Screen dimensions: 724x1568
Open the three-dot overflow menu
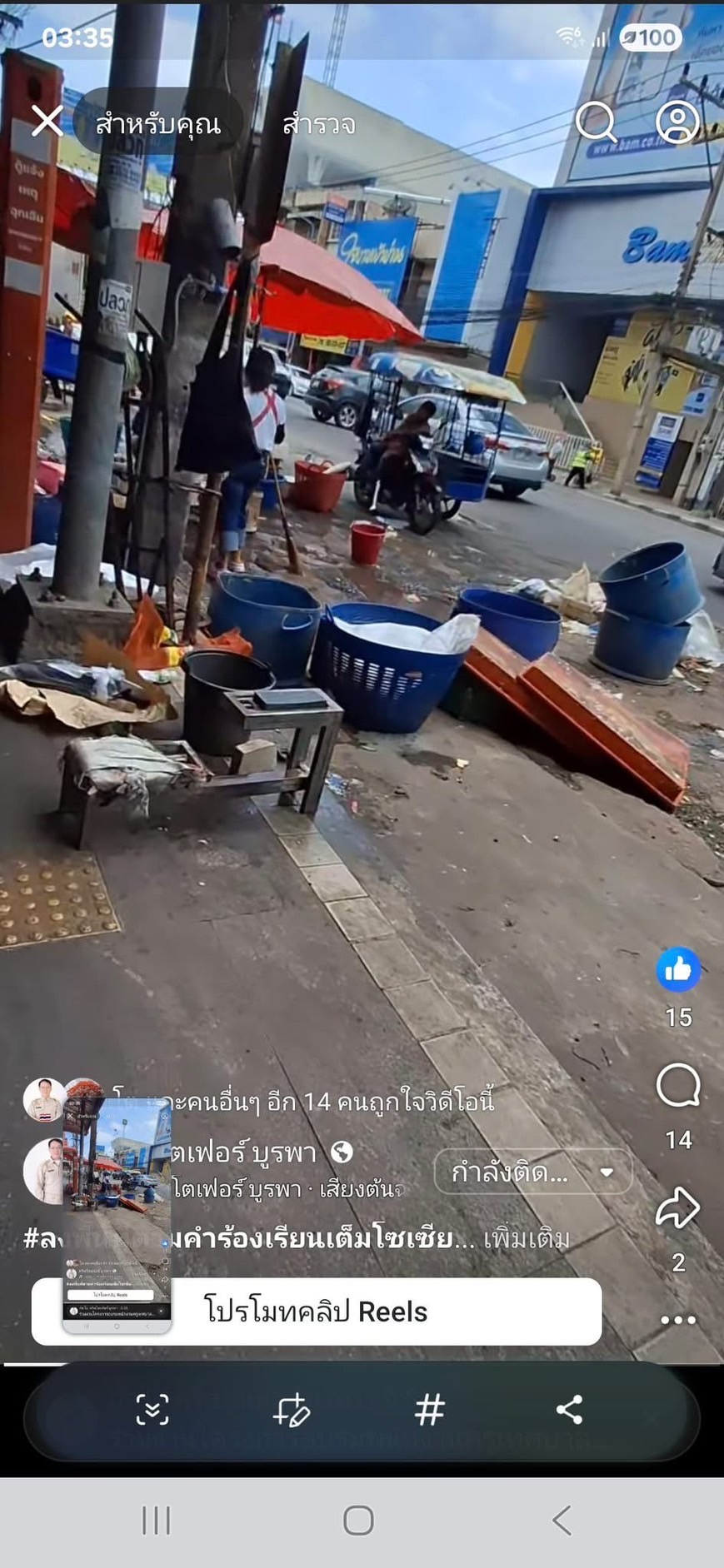(678, 1320)
